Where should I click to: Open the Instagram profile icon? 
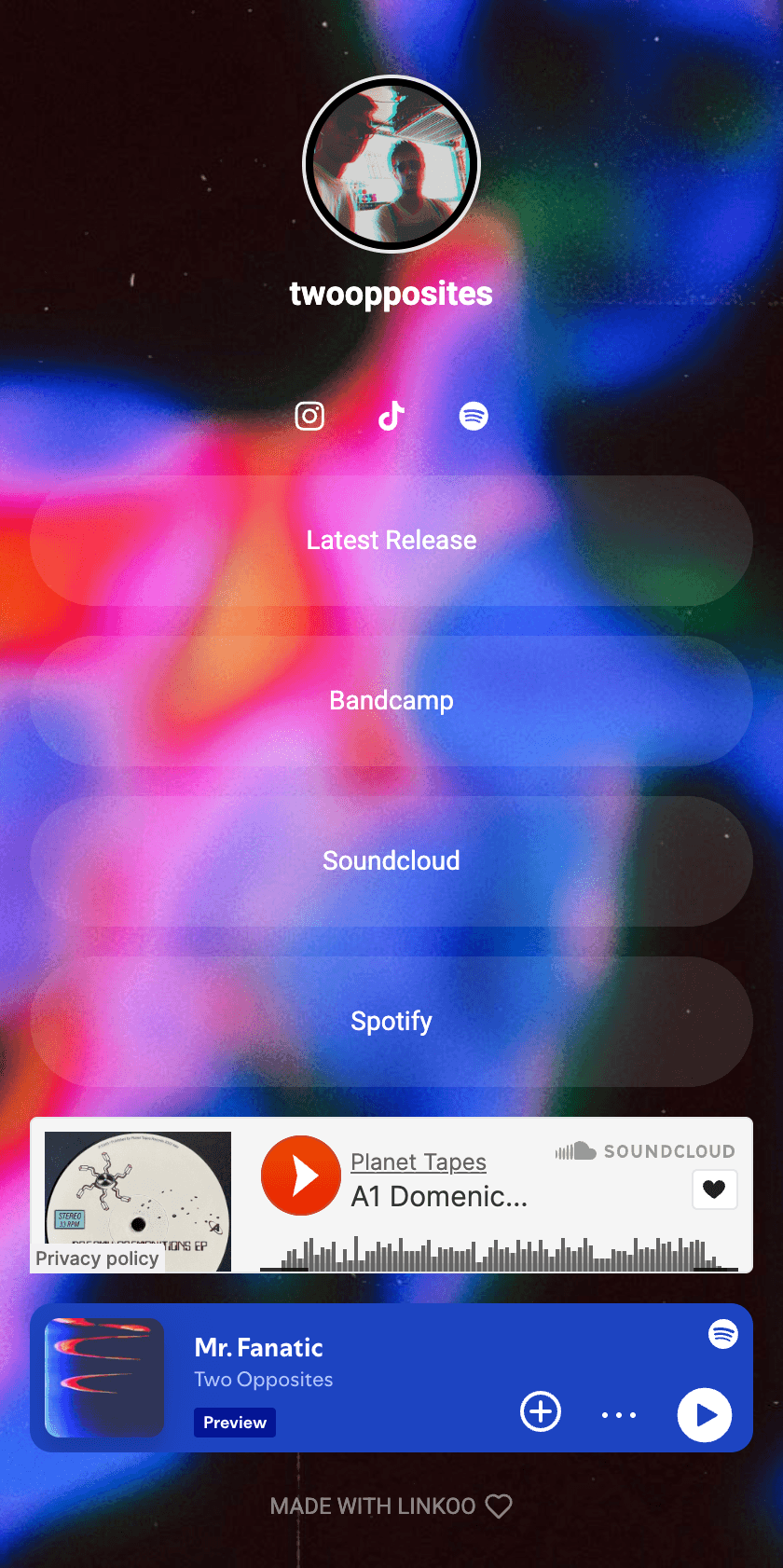pos(309,416)
